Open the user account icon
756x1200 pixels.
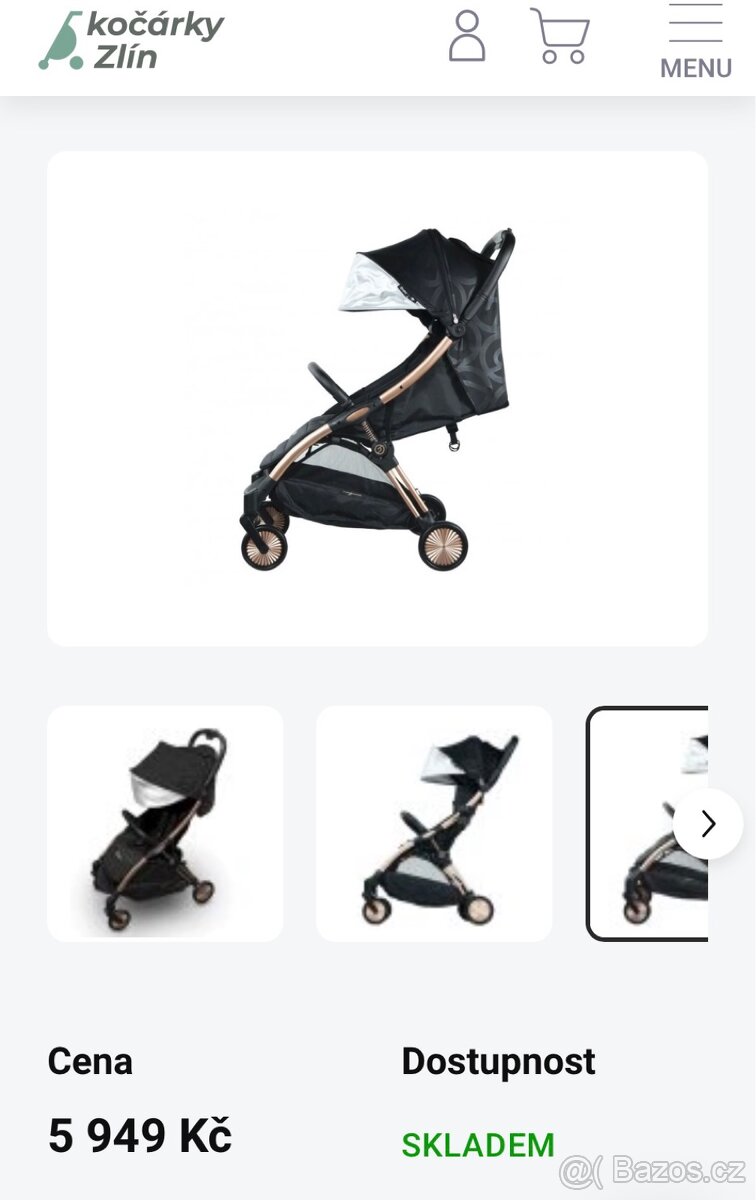(x=466, y=37)
